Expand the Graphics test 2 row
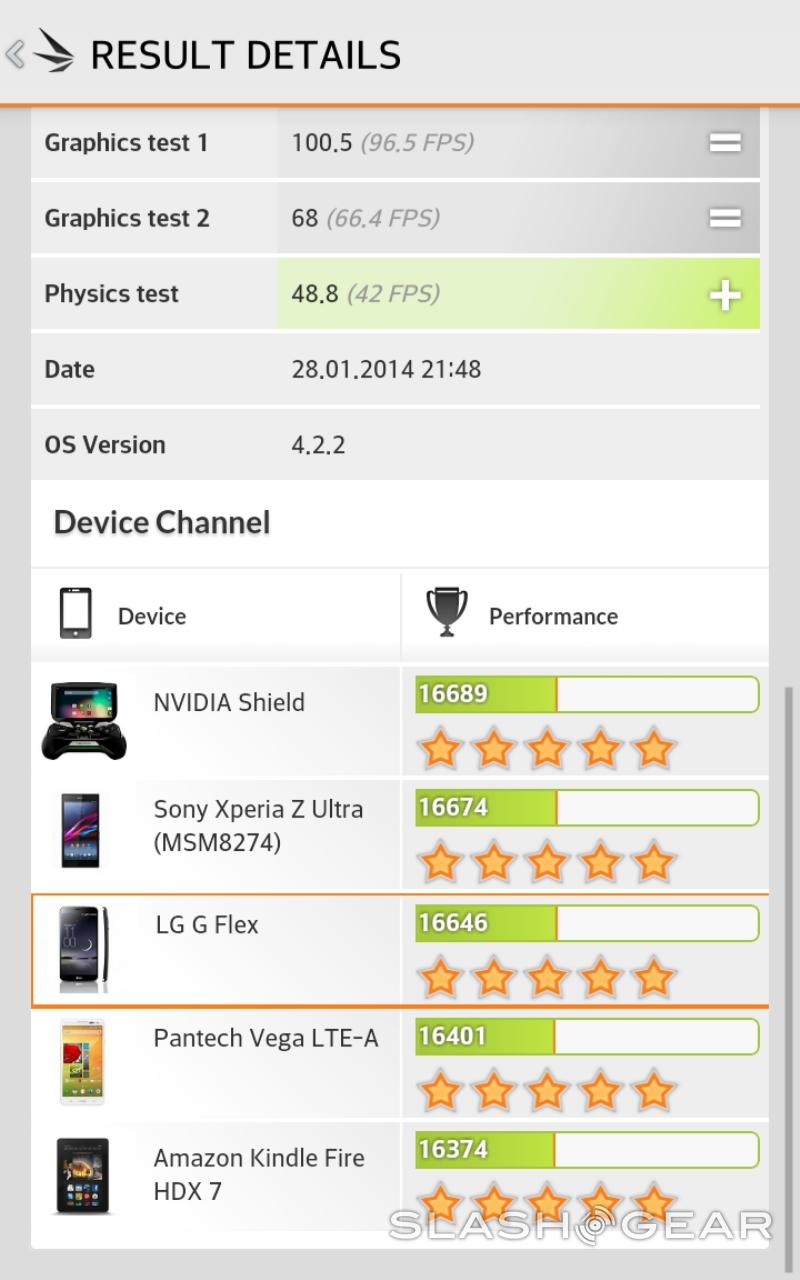The image size is (800, 1280). [x=725, y=218]
